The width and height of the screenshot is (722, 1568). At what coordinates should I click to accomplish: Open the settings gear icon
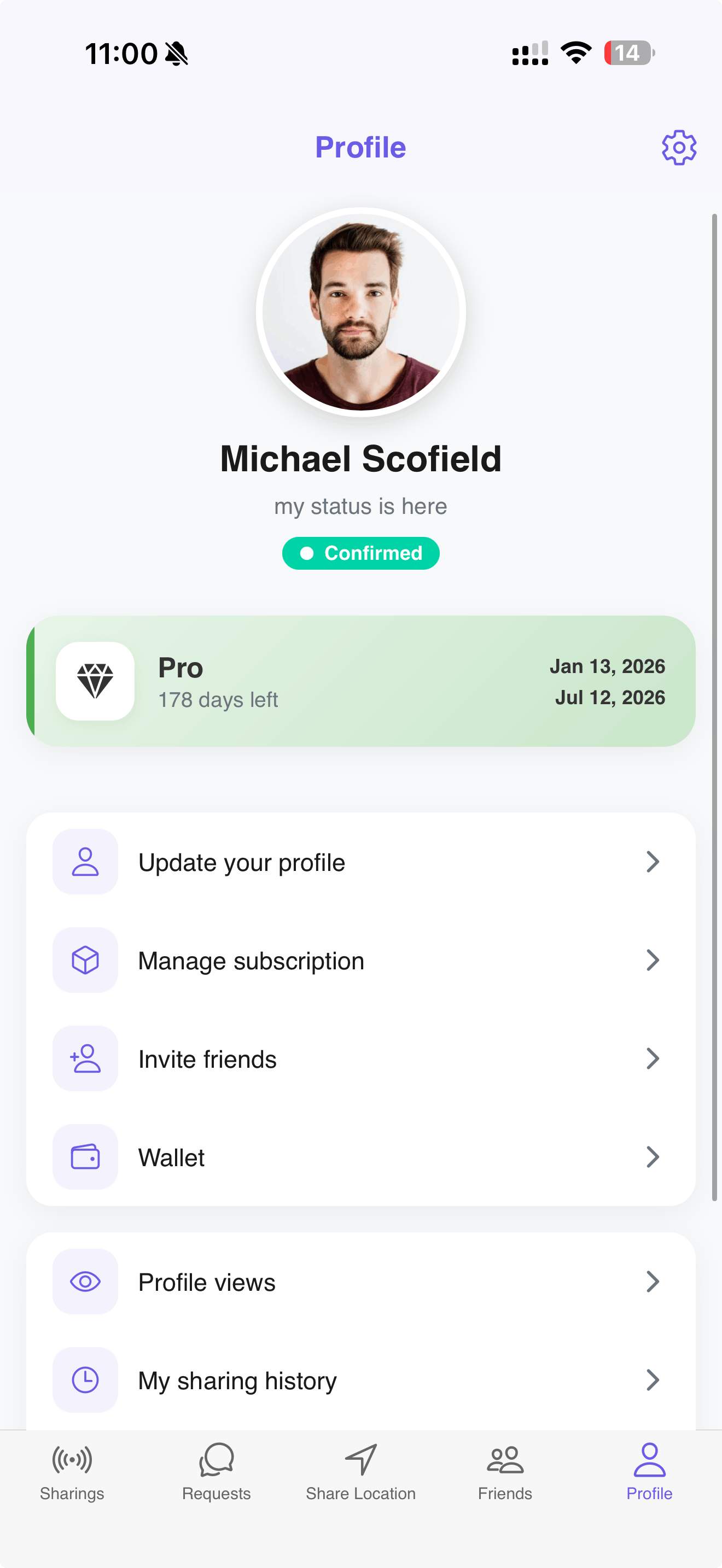[x=678, y=146]
